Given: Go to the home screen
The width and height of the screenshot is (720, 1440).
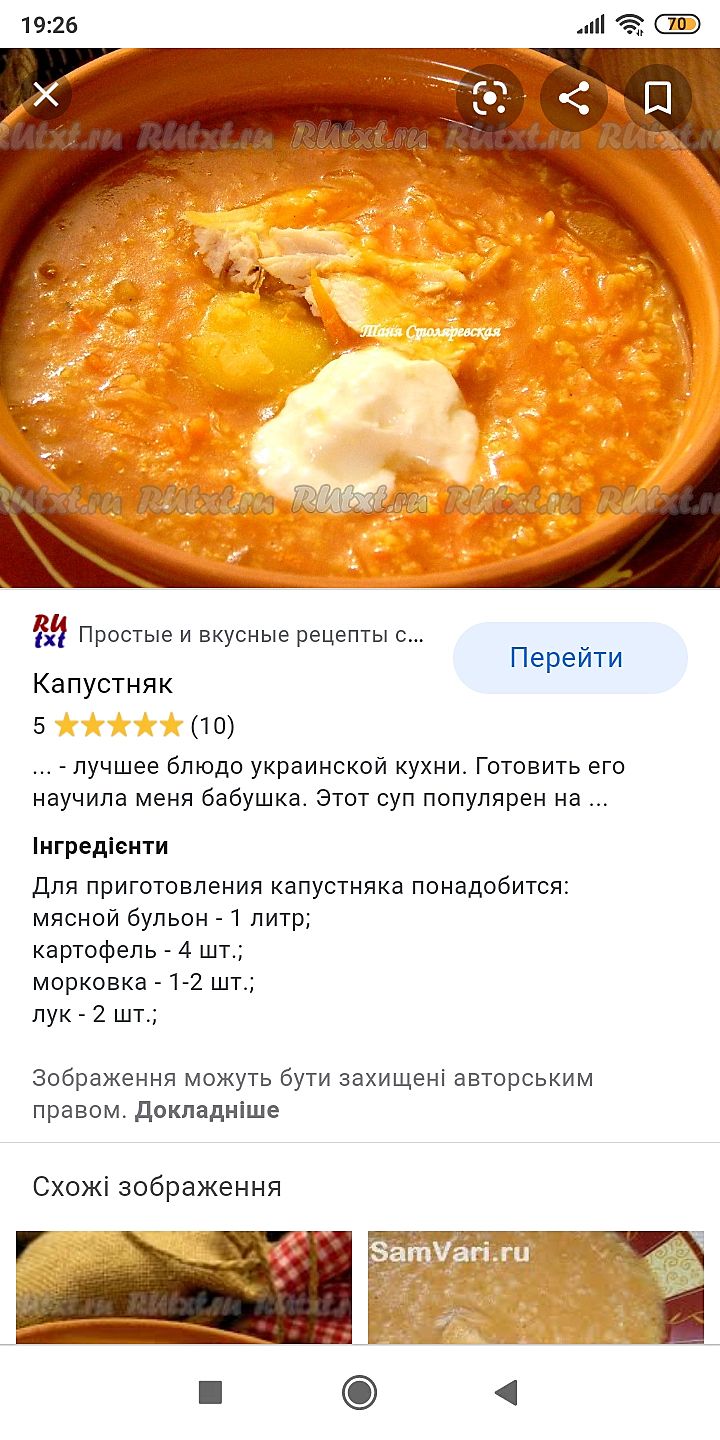Looking at the screenshot, I should tap(359, 1392).
